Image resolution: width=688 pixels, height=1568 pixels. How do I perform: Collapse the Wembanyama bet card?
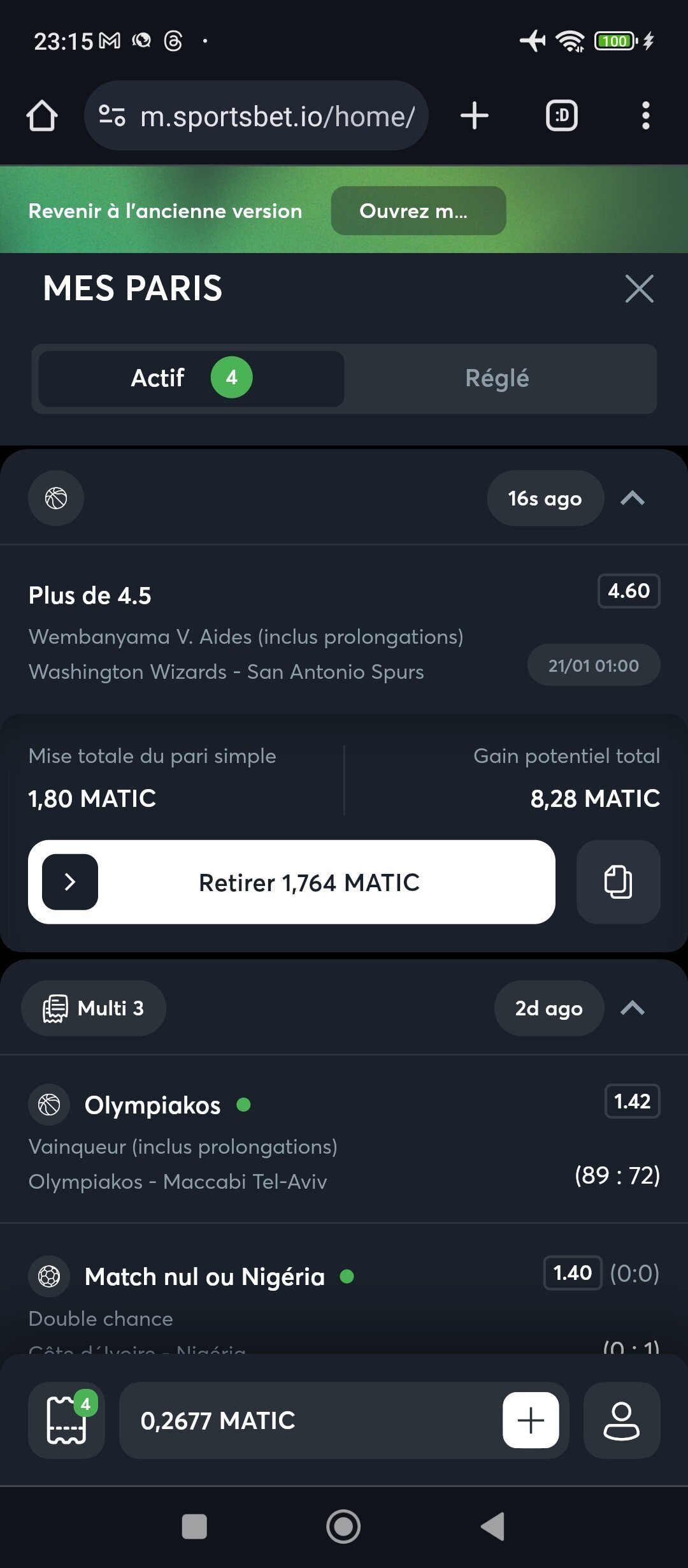pos(632,498)
